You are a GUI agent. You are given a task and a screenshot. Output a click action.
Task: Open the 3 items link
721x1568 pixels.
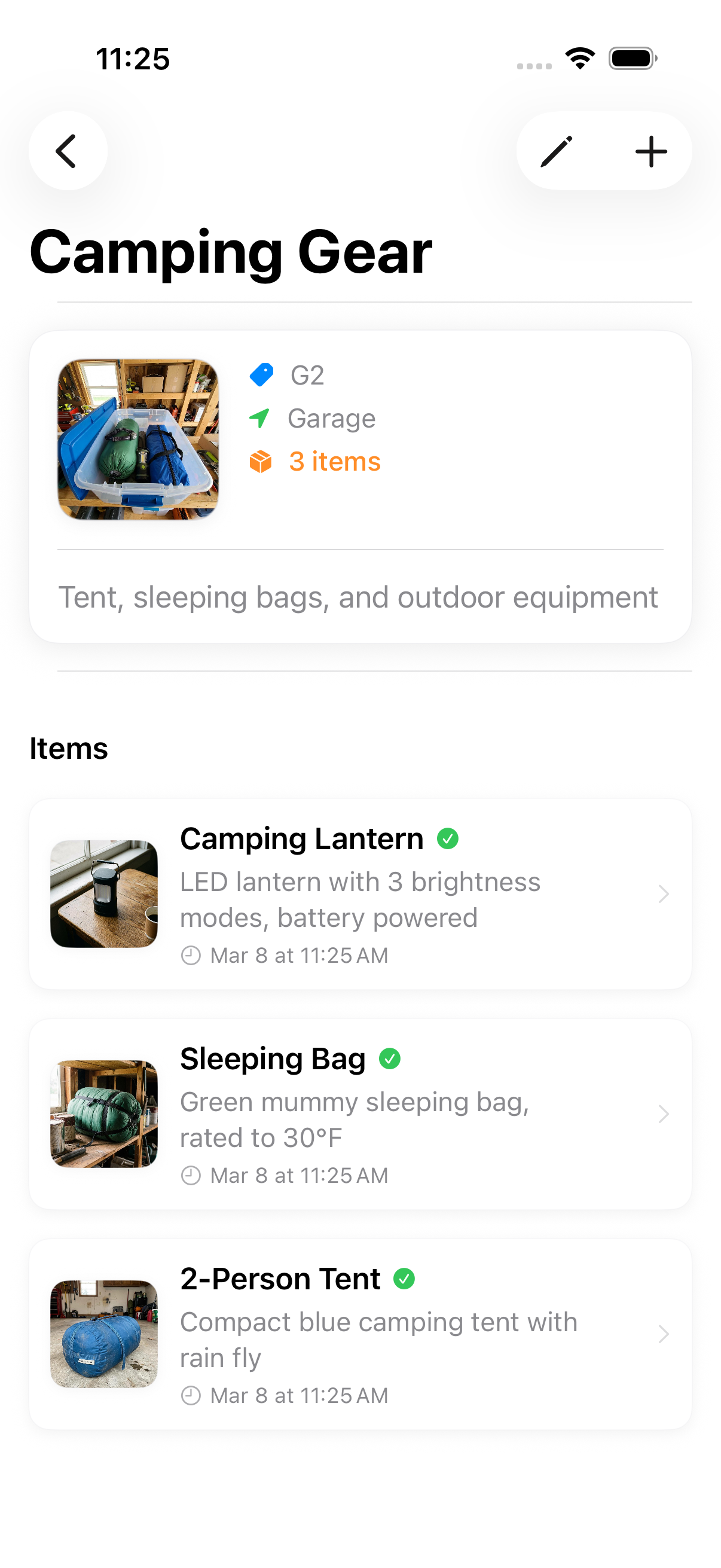tap(334, 462)
